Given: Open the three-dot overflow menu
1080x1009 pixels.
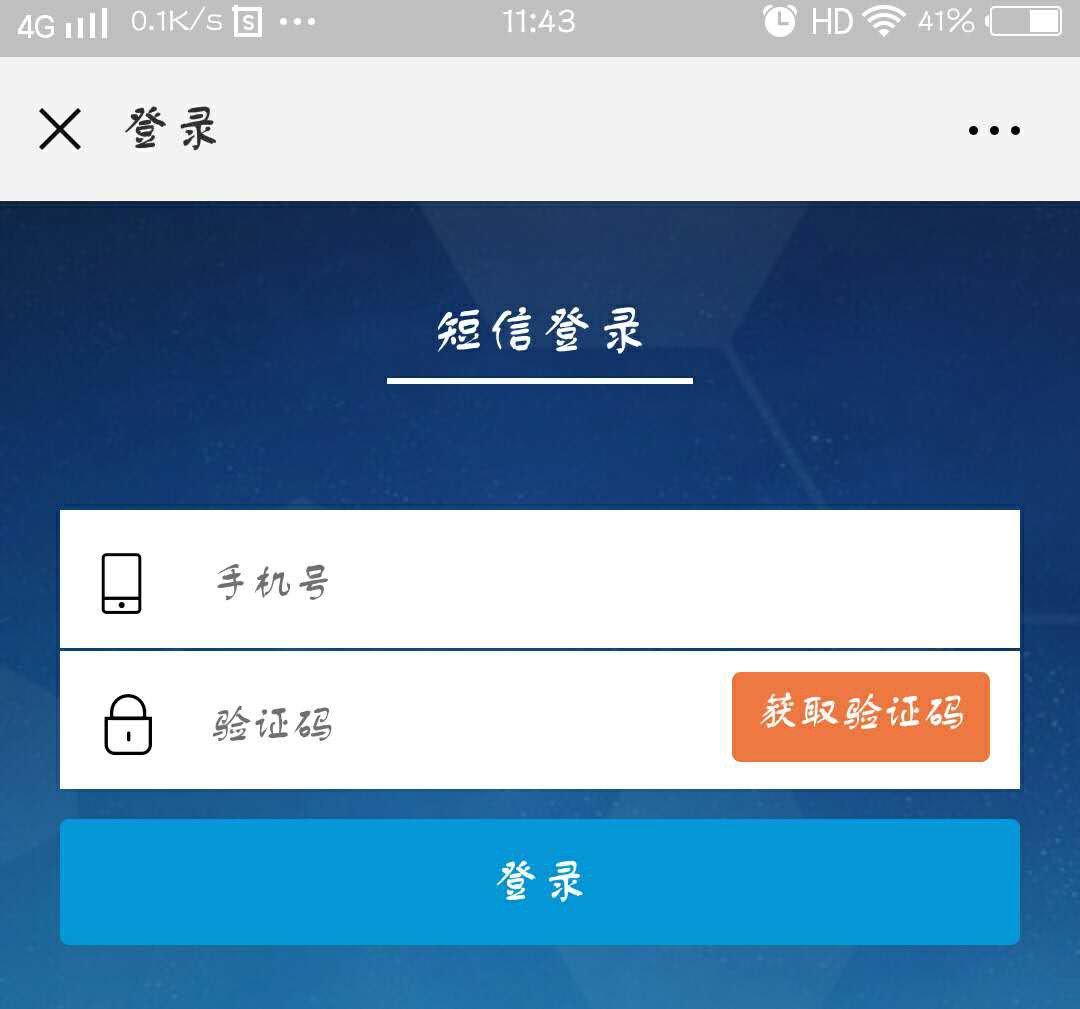Looking at the screenshot, I should pyautogui.click(x=994, y=130).
